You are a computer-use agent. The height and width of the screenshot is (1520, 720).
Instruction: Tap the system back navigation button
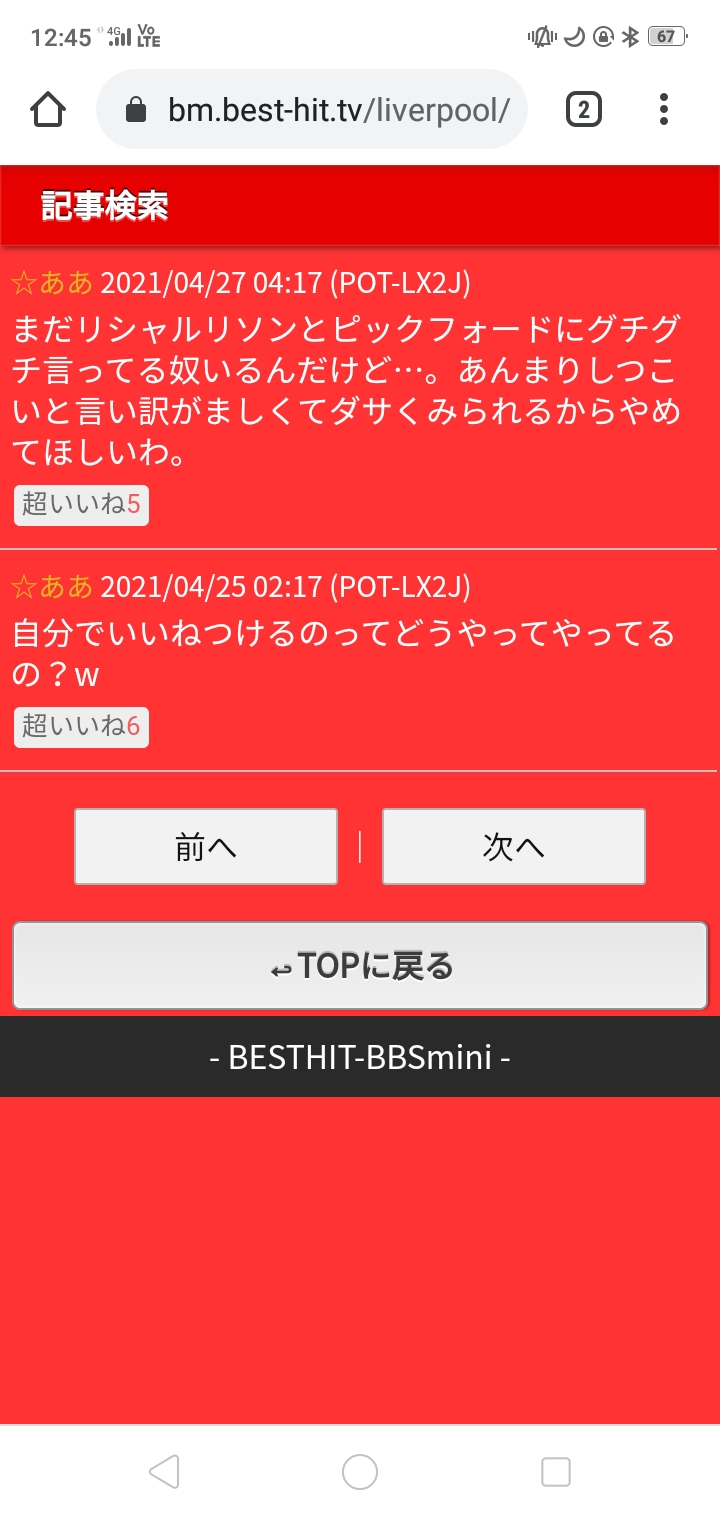[163, 1471]
